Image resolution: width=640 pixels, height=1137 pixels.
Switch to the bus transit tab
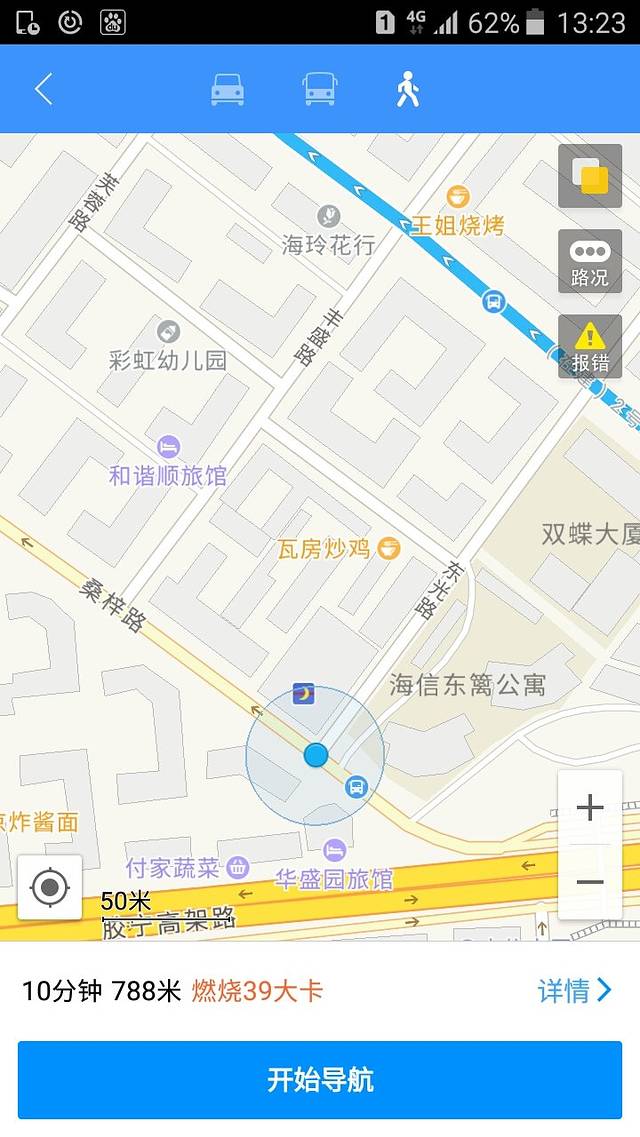pos(319,90)
